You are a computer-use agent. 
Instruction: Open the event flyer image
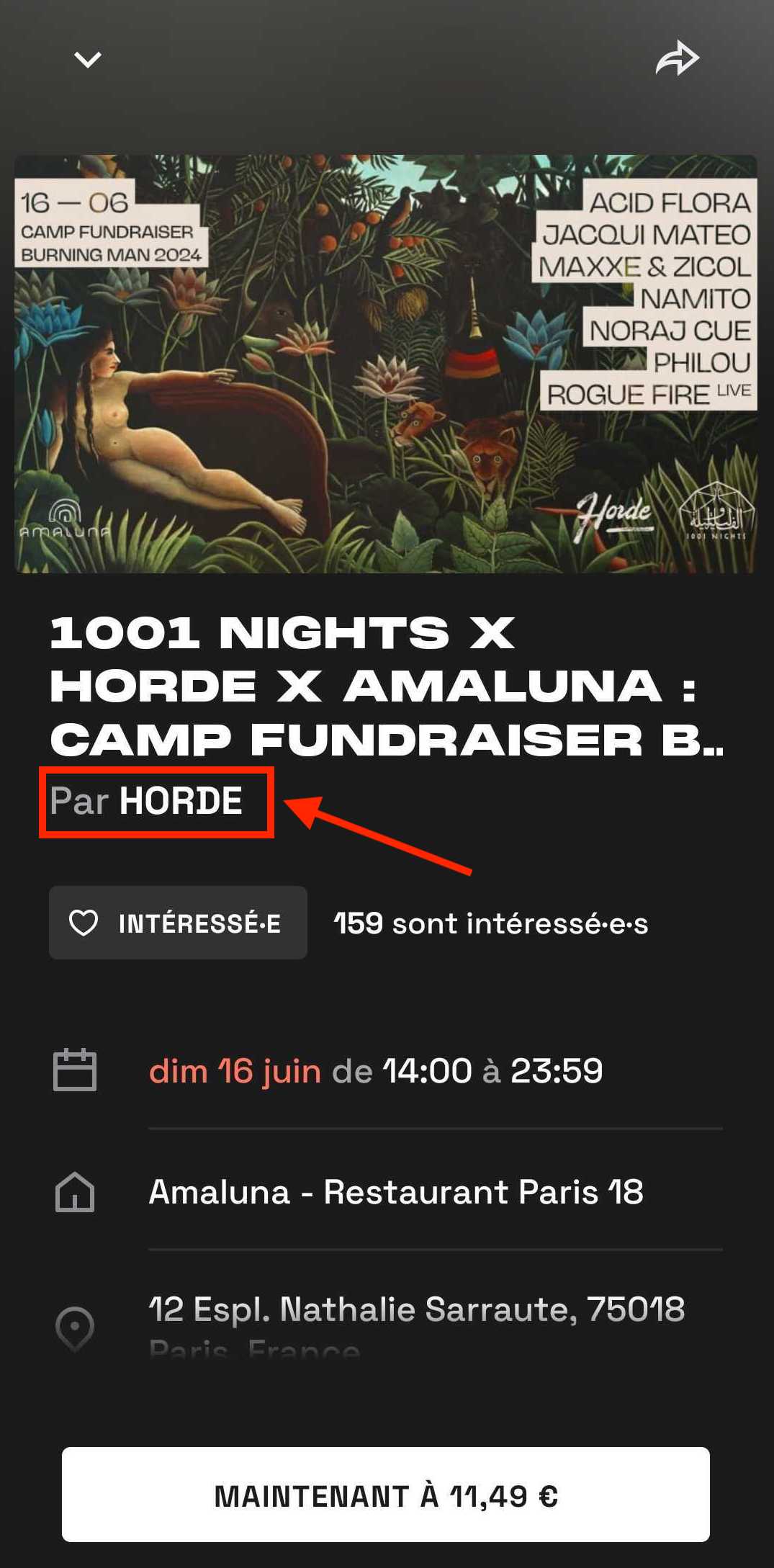pyautogui.click(x=386, y=364)
